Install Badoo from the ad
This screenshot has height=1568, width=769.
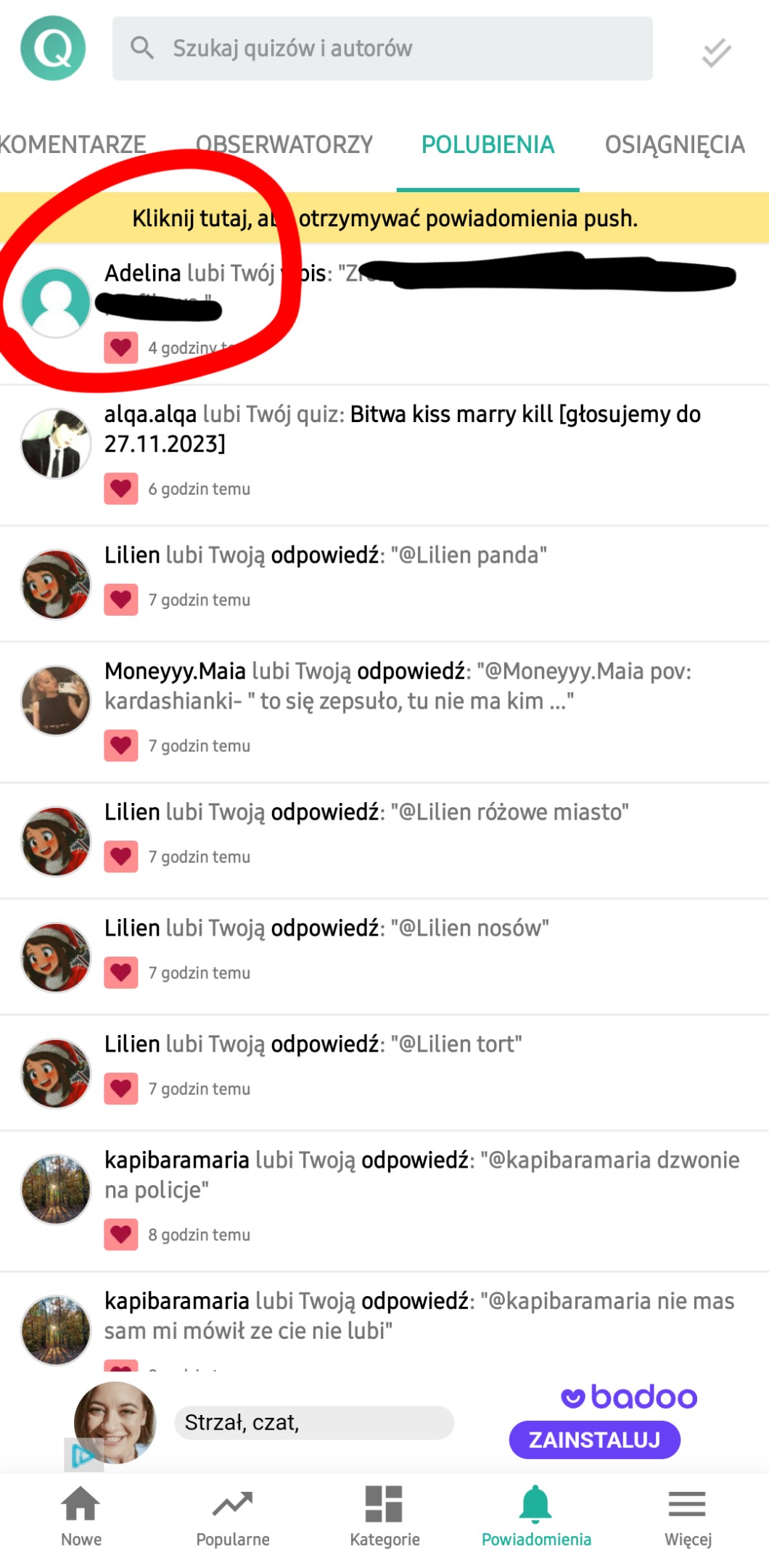pyautogui.click(x=594, y=1440)
